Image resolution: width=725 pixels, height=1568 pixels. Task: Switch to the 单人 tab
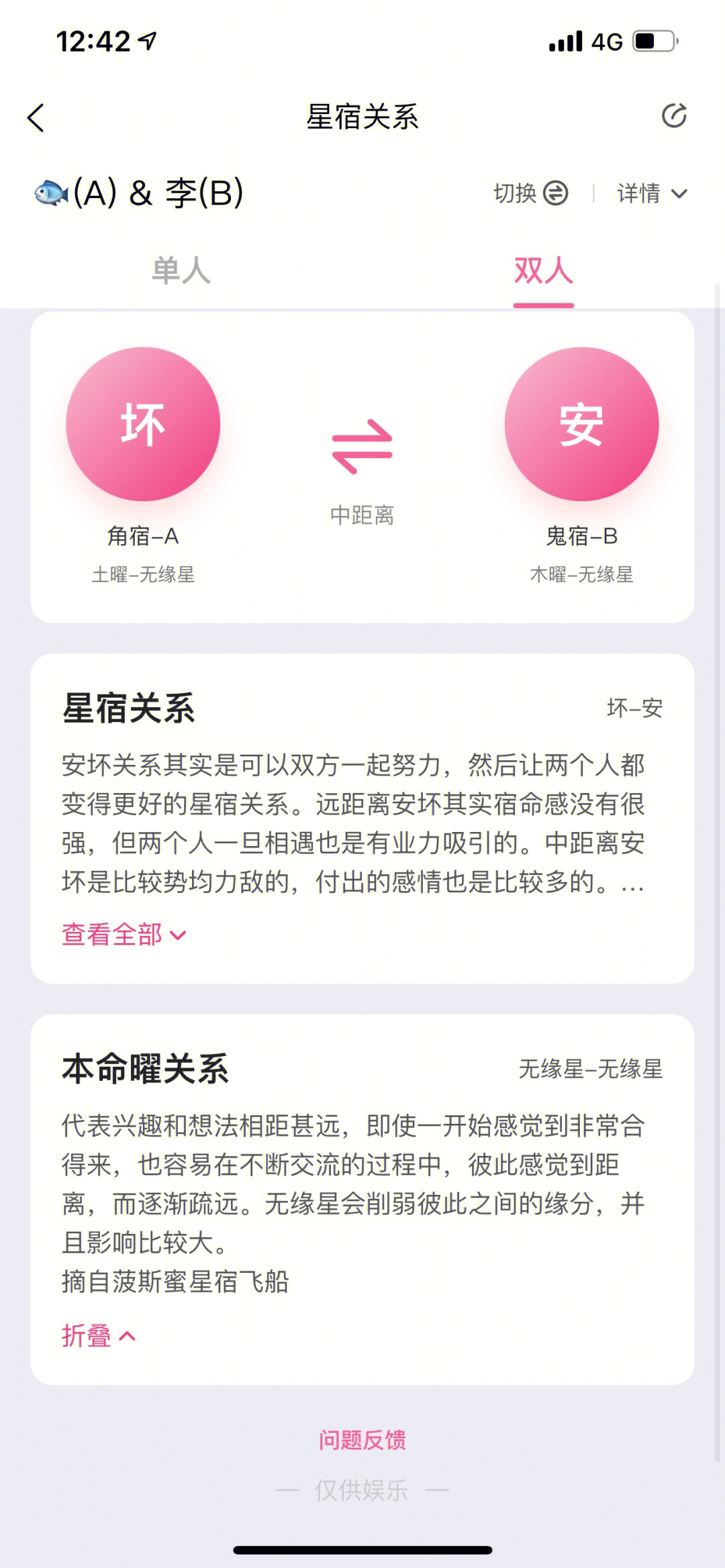point(181,271)
